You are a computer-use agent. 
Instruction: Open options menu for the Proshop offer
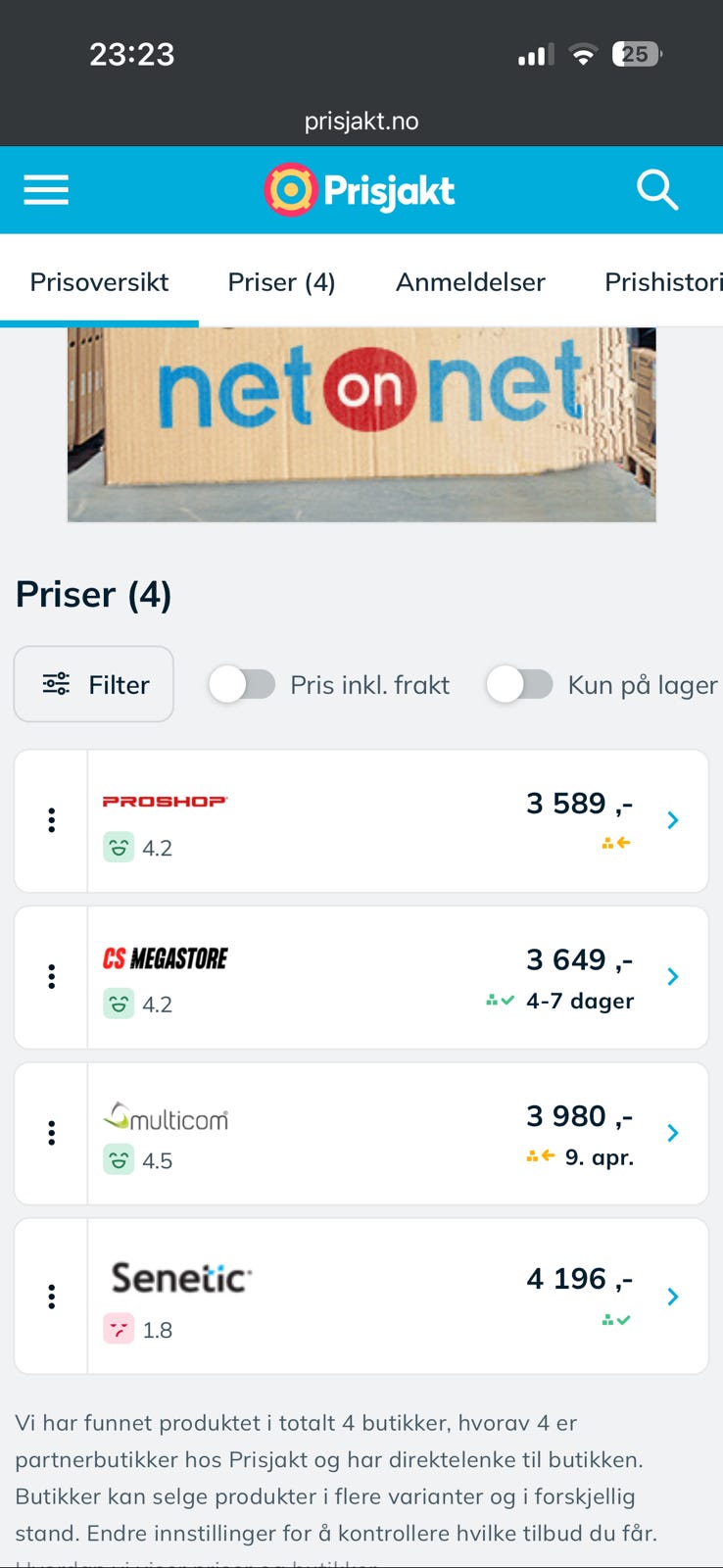51,820
